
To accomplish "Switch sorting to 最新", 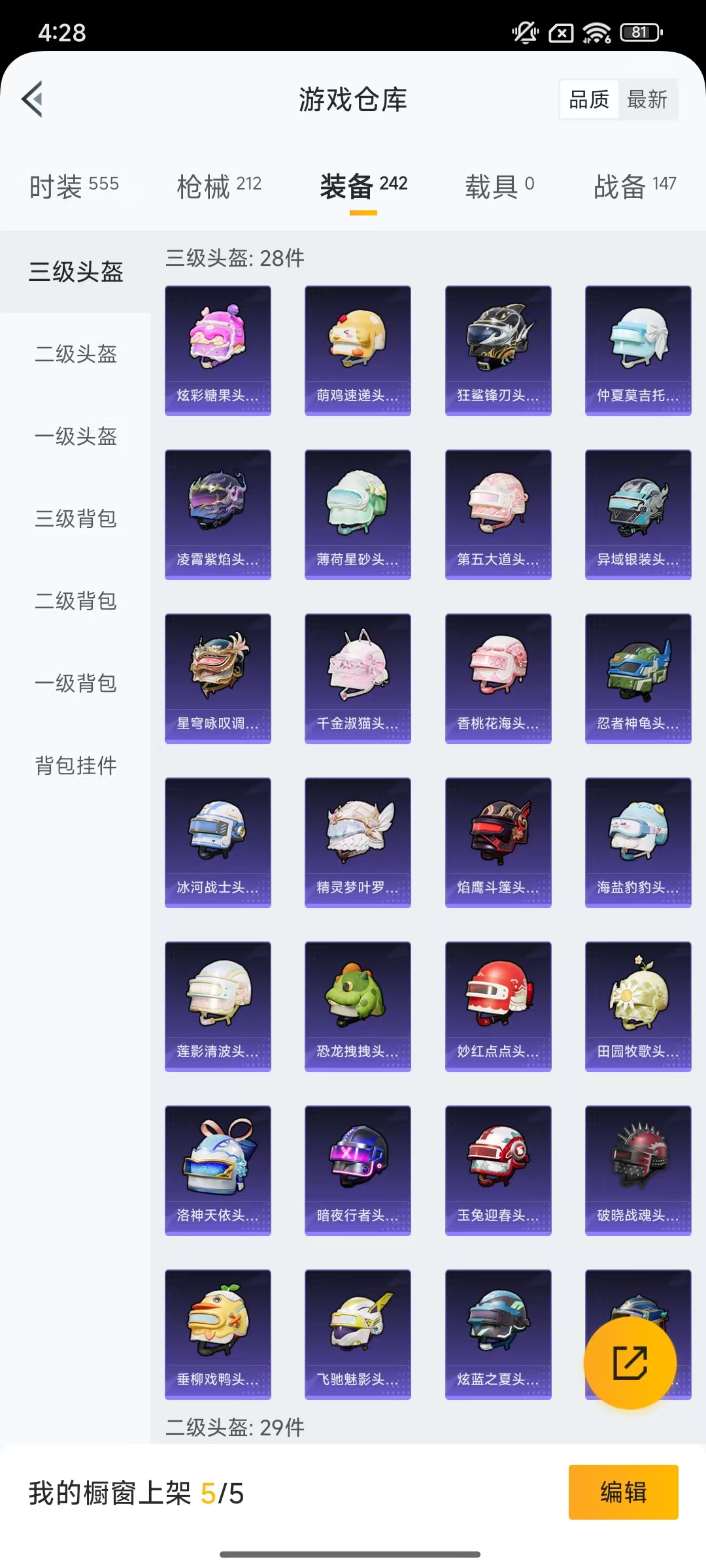I will 648,99.
